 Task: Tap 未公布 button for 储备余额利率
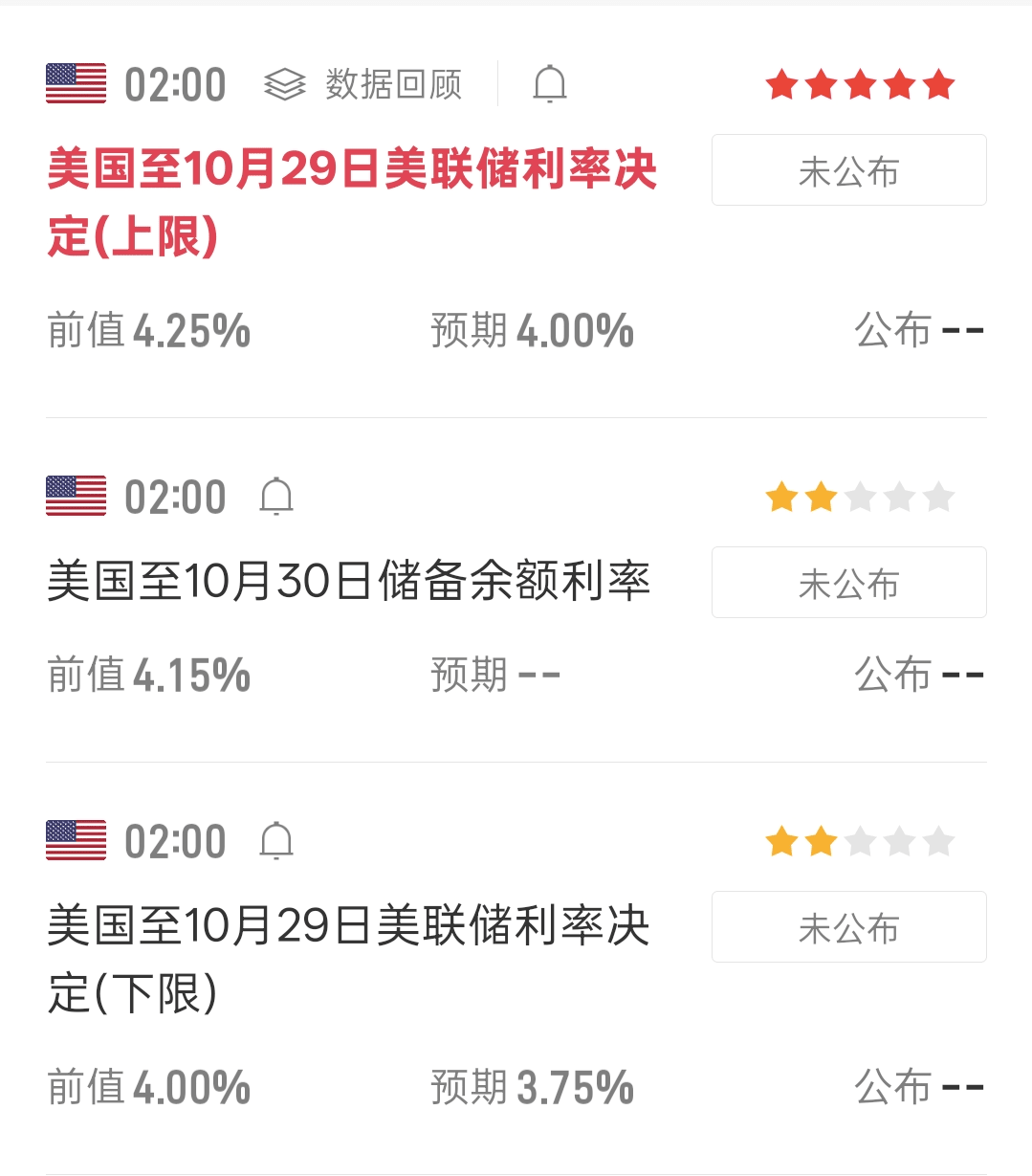click(x=848, y=582)
